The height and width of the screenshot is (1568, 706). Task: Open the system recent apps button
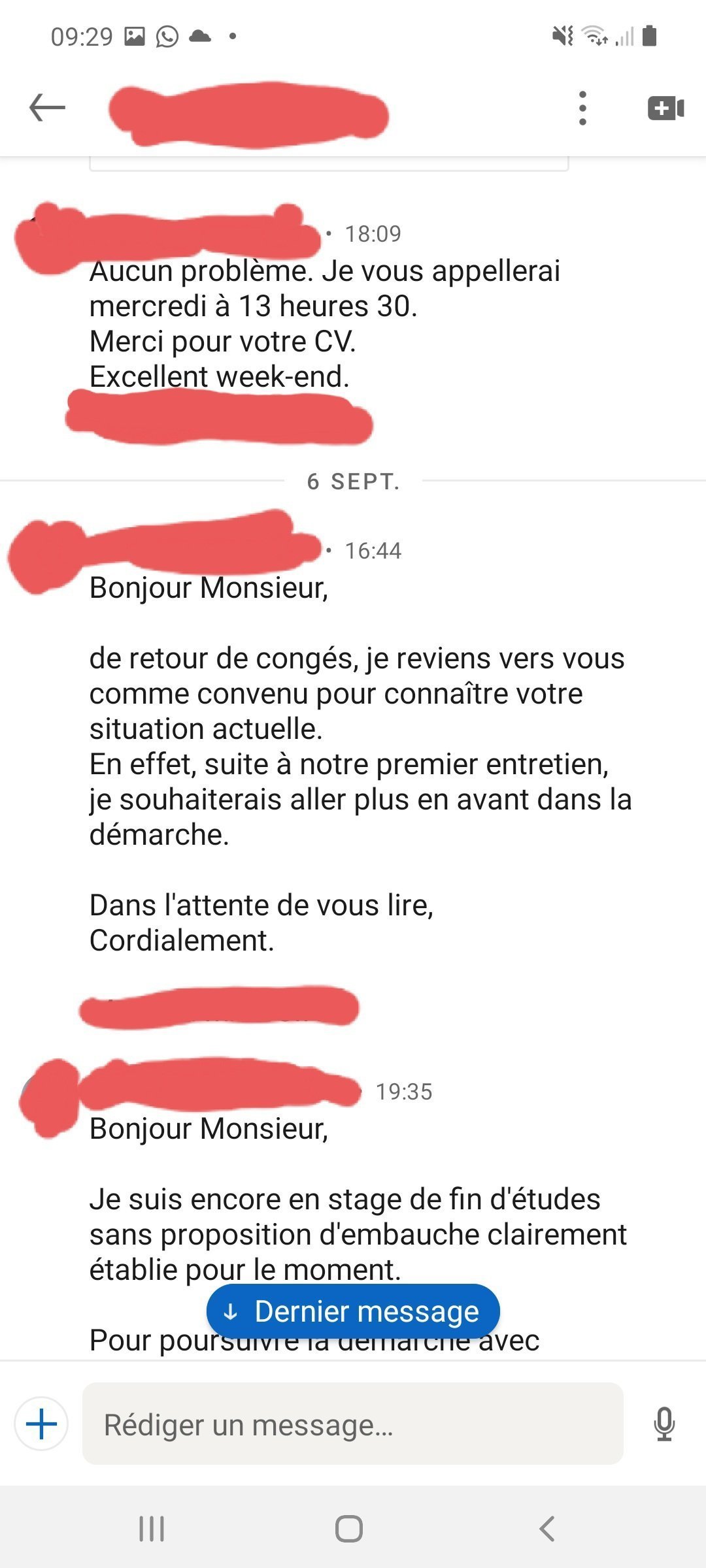point(152,1529)
